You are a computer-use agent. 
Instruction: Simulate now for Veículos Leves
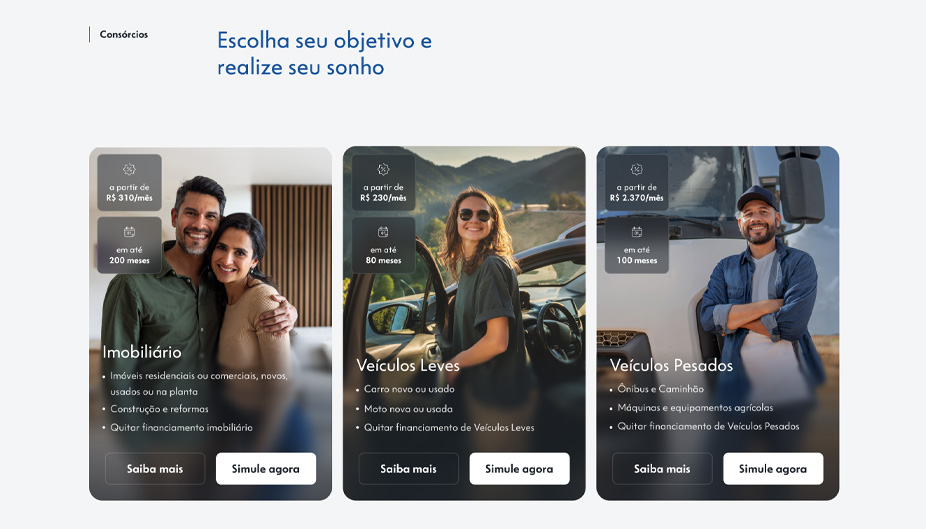point(519,469)
